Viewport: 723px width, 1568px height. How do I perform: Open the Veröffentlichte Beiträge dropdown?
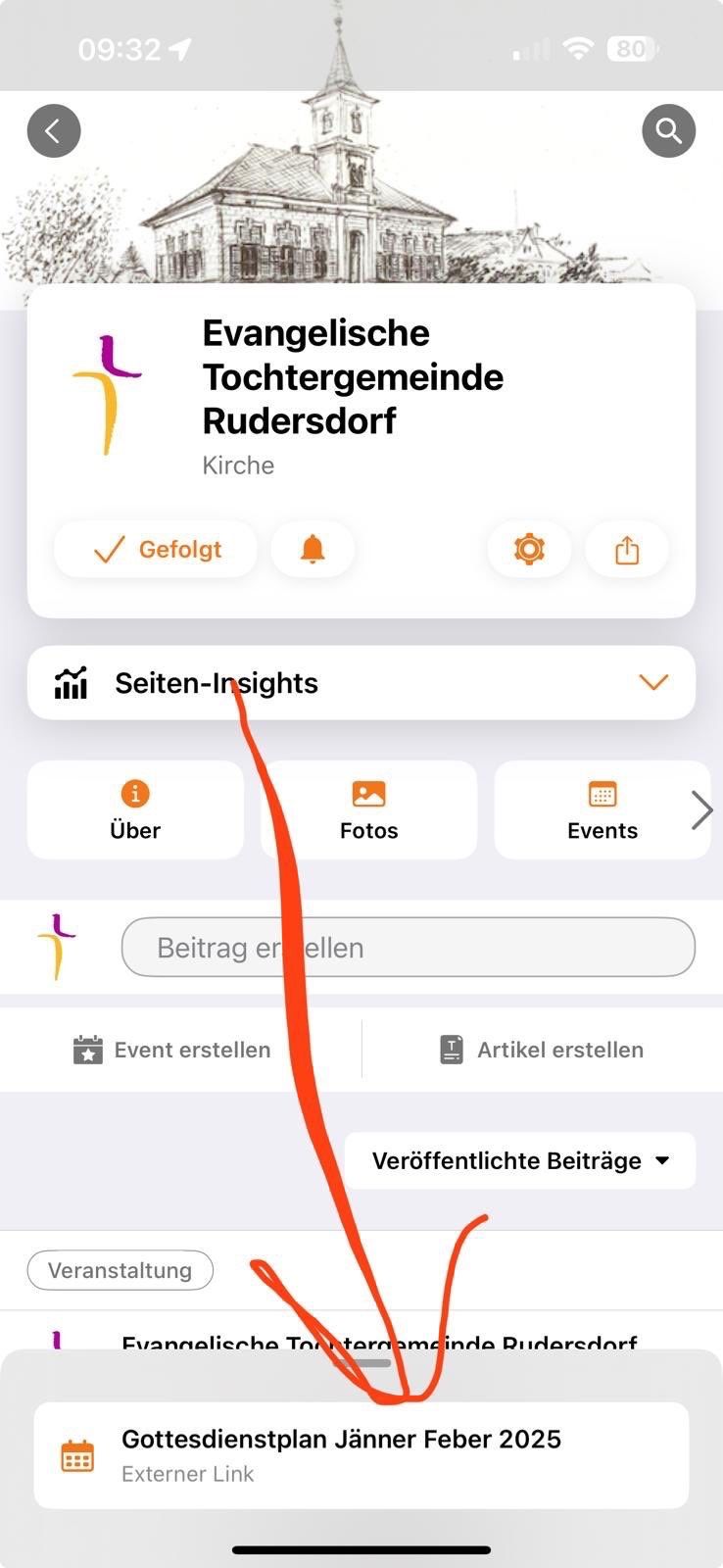click(x=520, y=1160)
